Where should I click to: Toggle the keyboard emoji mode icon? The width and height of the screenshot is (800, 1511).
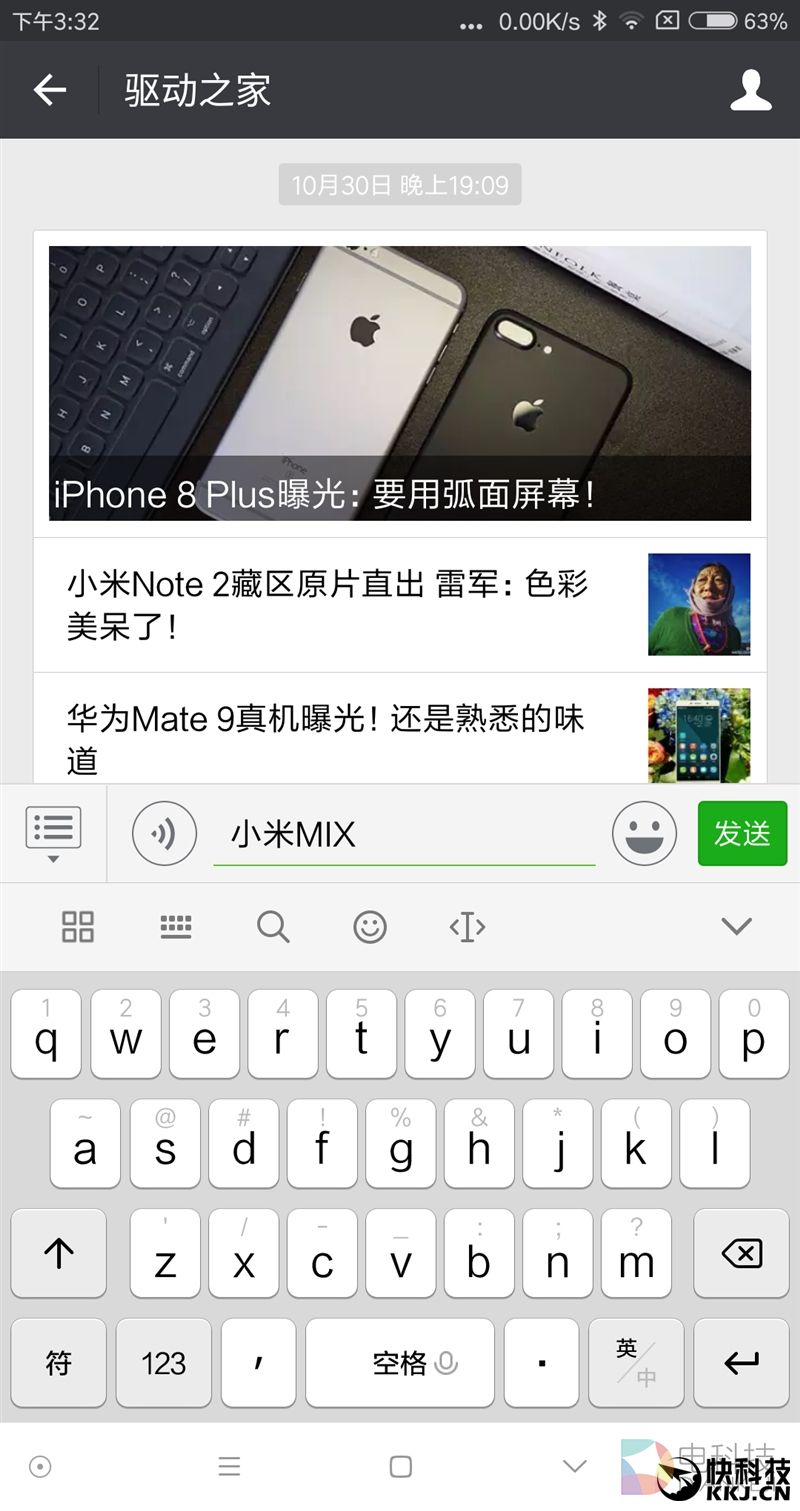click(x=369, y=926)
